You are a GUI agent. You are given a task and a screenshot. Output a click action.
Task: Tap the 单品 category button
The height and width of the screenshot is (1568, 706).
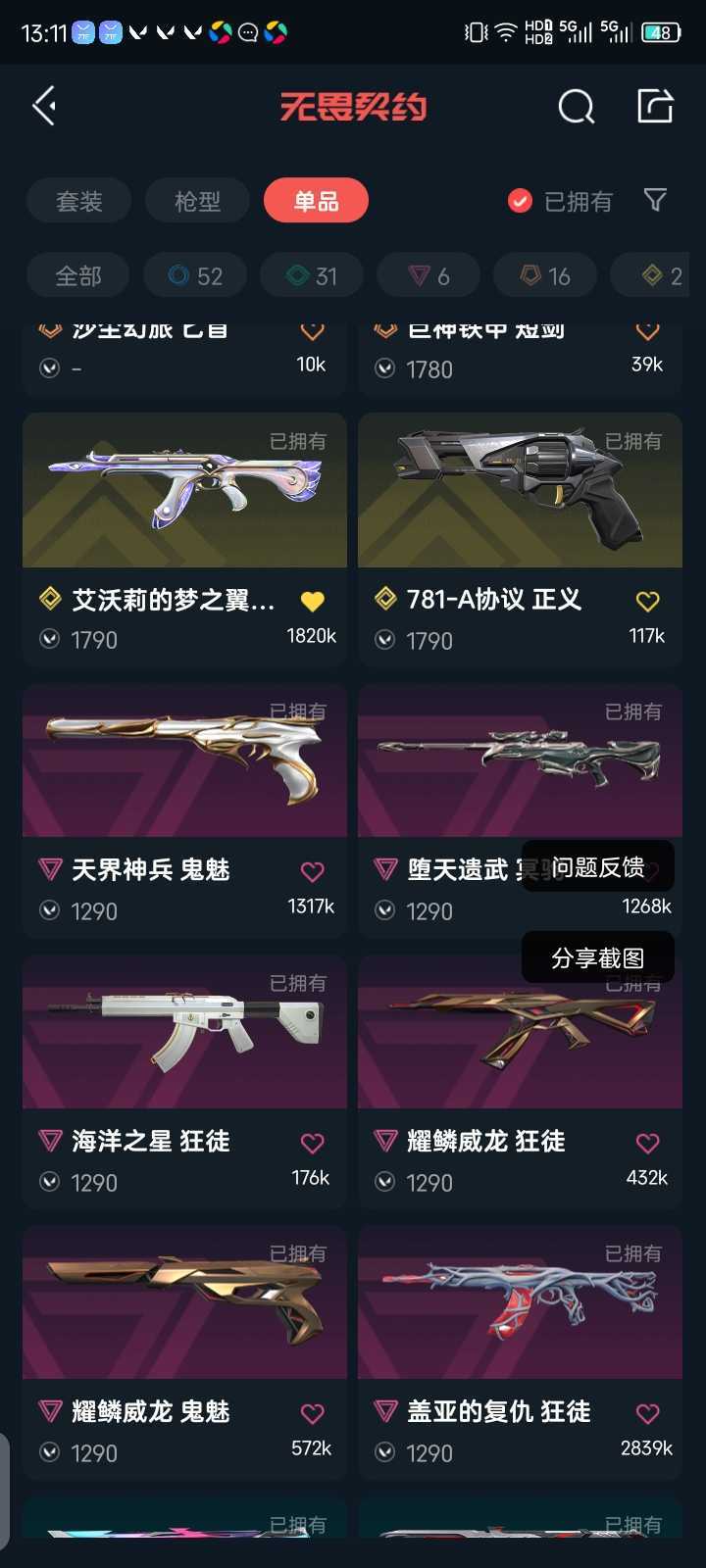click(x=316, y=200)
